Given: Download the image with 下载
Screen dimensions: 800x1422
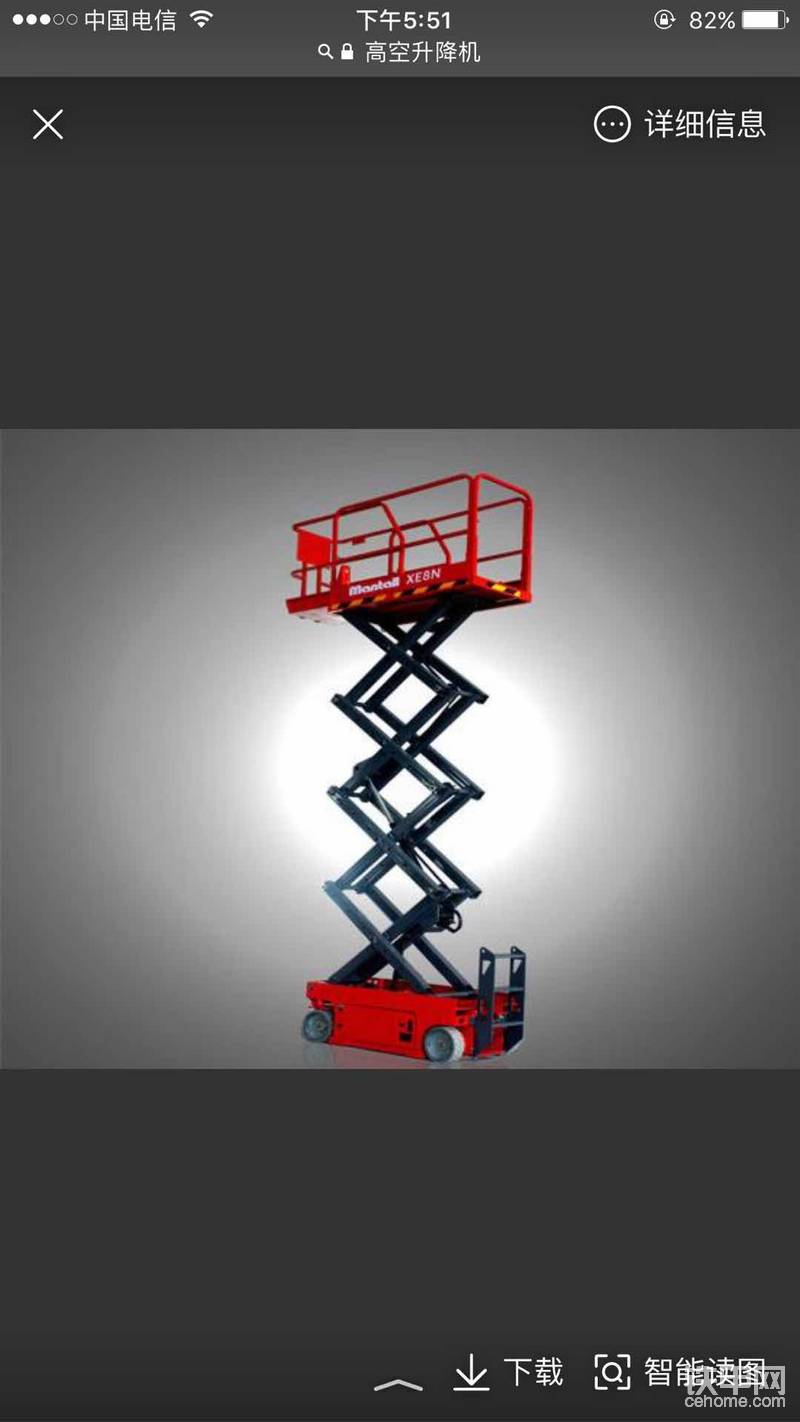Looking at the screenshot, I should pyautogui.click(x=508, y=1372).
